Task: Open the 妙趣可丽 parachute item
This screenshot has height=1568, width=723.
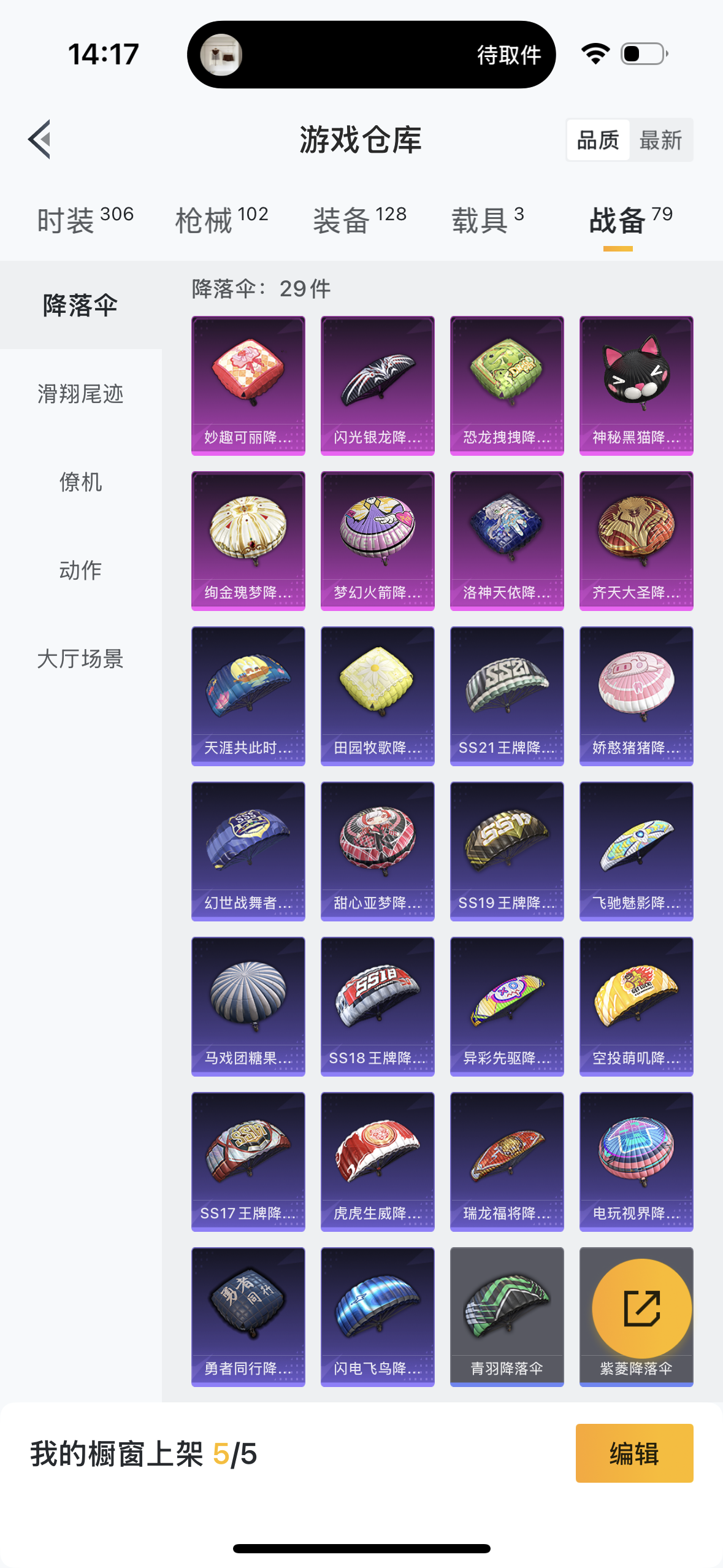Action: coord(248,386)
